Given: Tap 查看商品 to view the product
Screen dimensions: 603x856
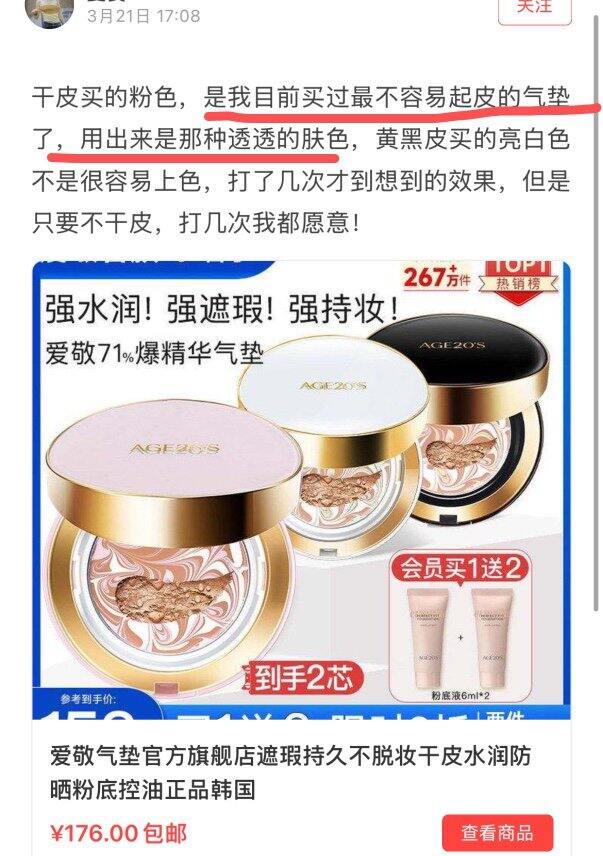Looking at the screenshot, I should (497, 833).
